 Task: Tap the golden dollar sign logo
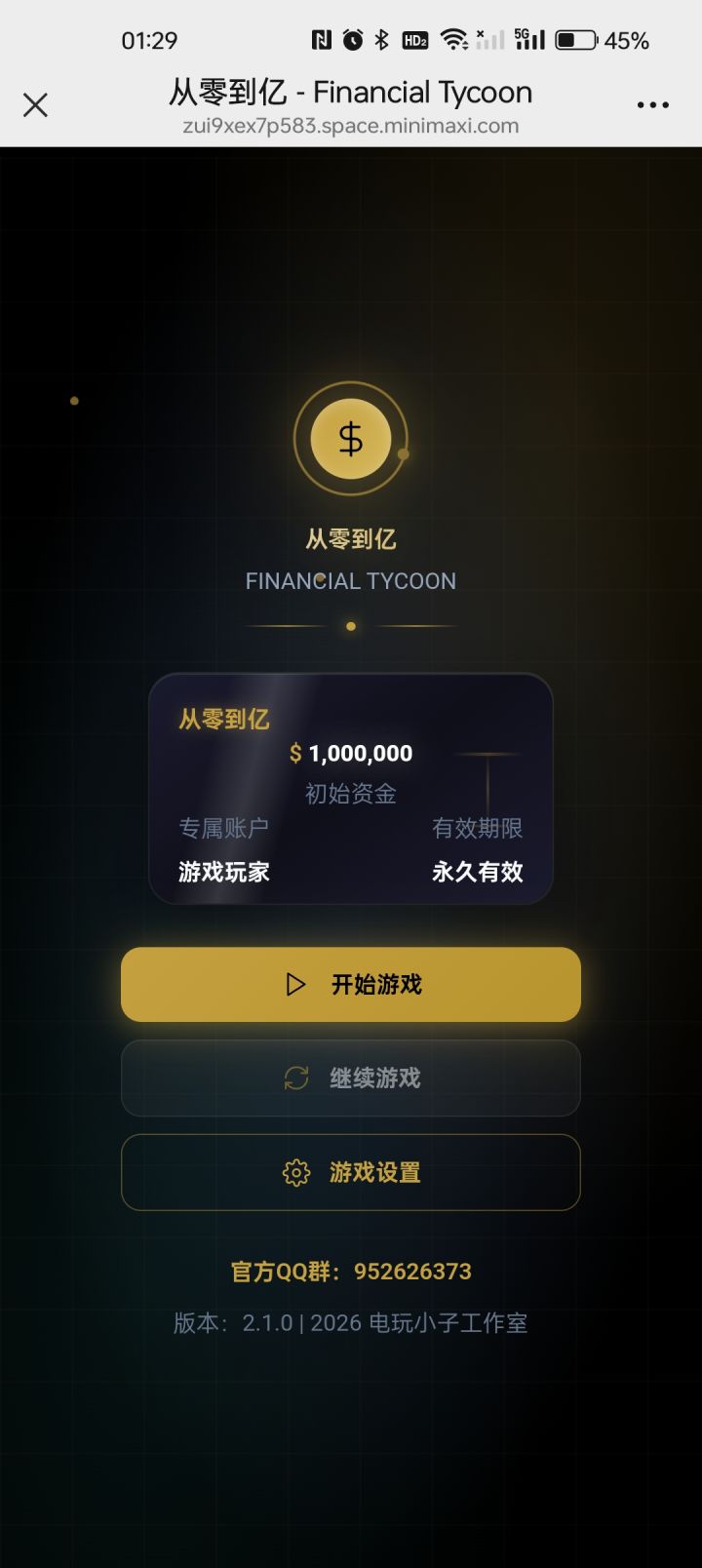point(351,439)
